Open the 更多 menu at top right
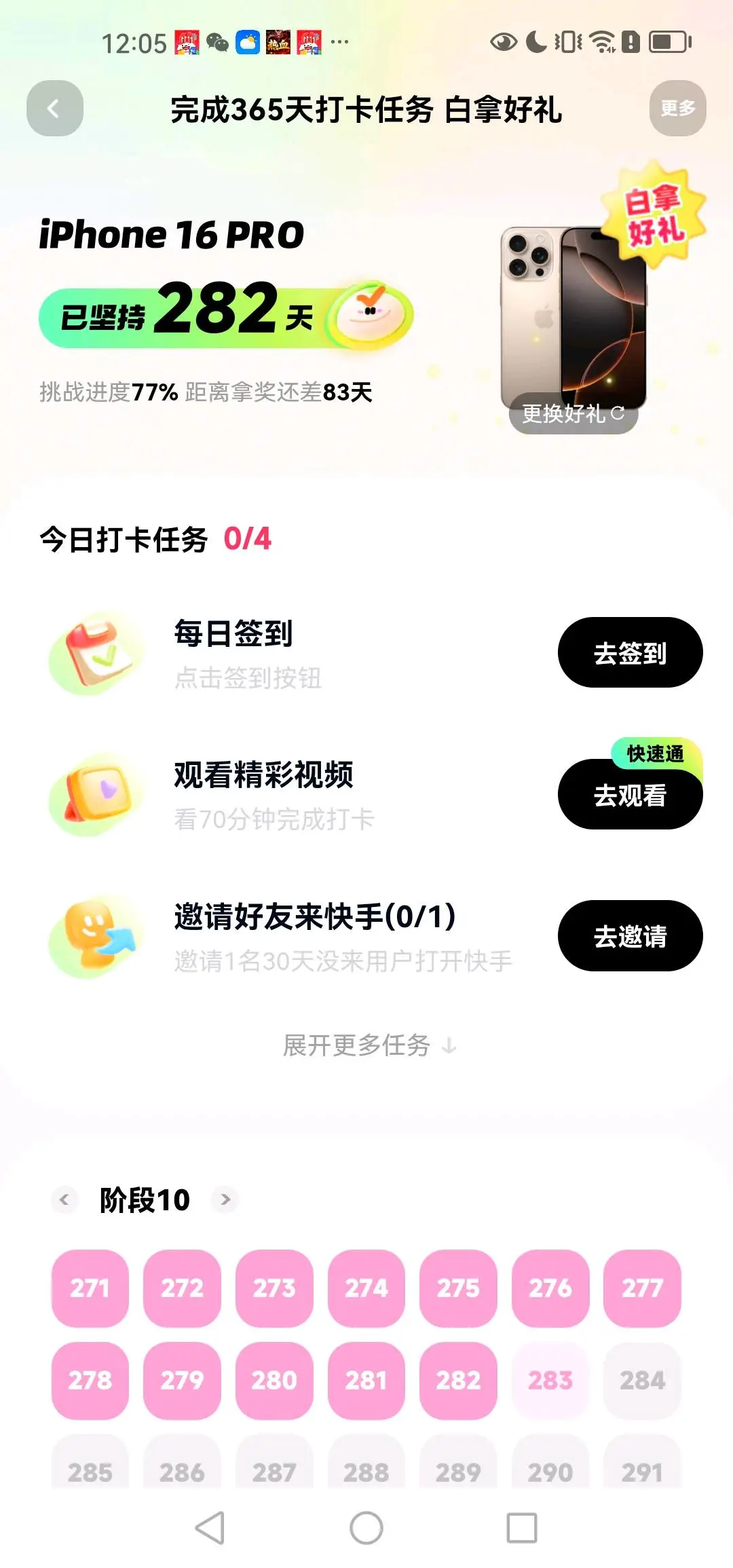Screen dimensions: 733x1568 [x=677, y=109]
